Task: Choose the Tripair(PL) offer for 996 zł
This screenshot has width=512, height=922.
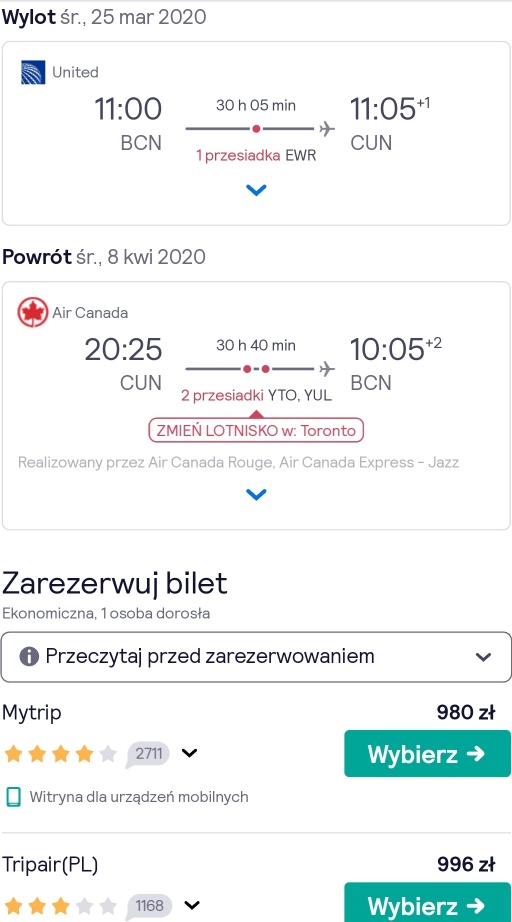Action: click(x=427, y=902)
